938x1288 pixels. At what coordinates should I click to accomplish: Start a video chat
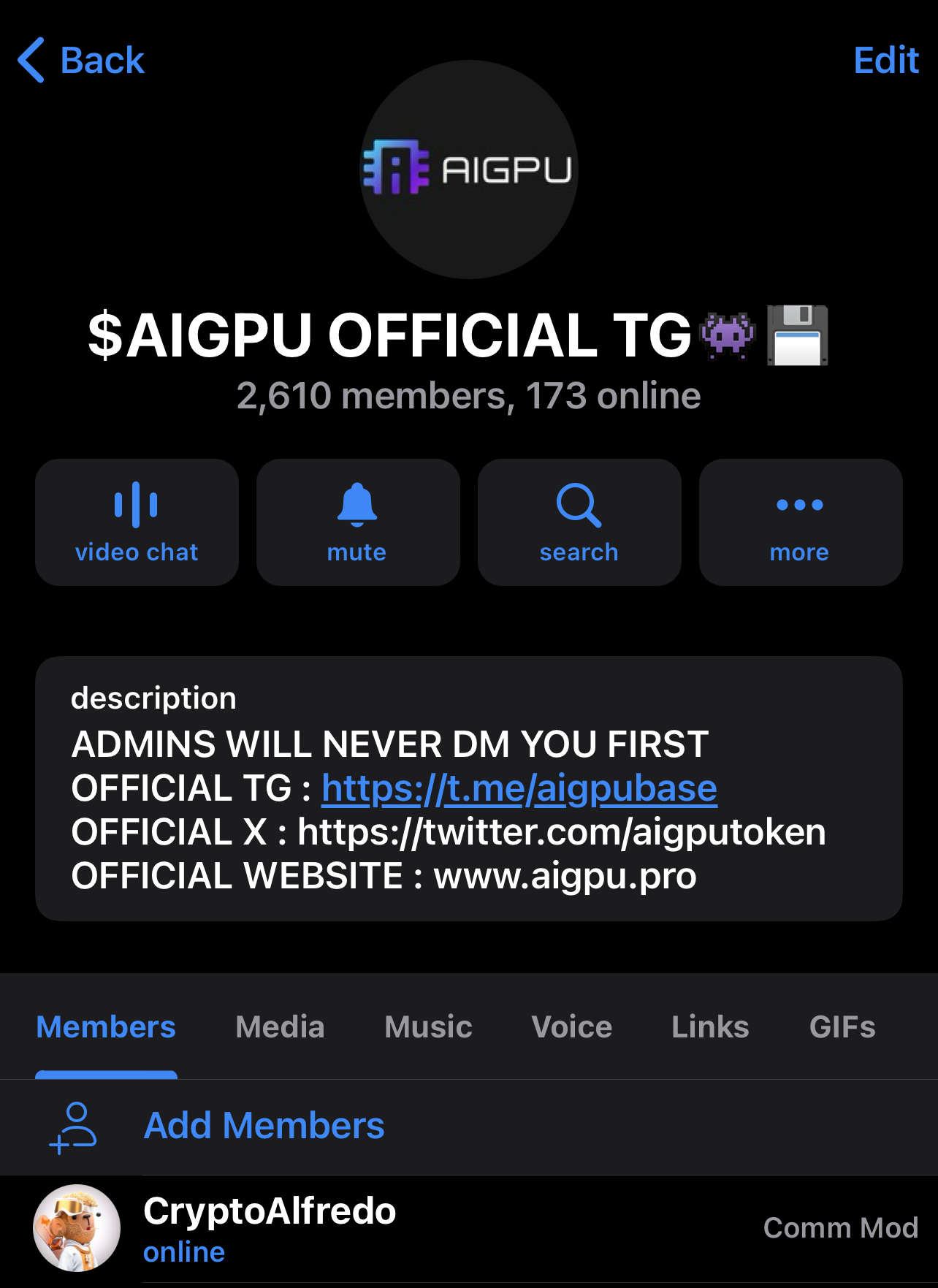pos(137,522)
